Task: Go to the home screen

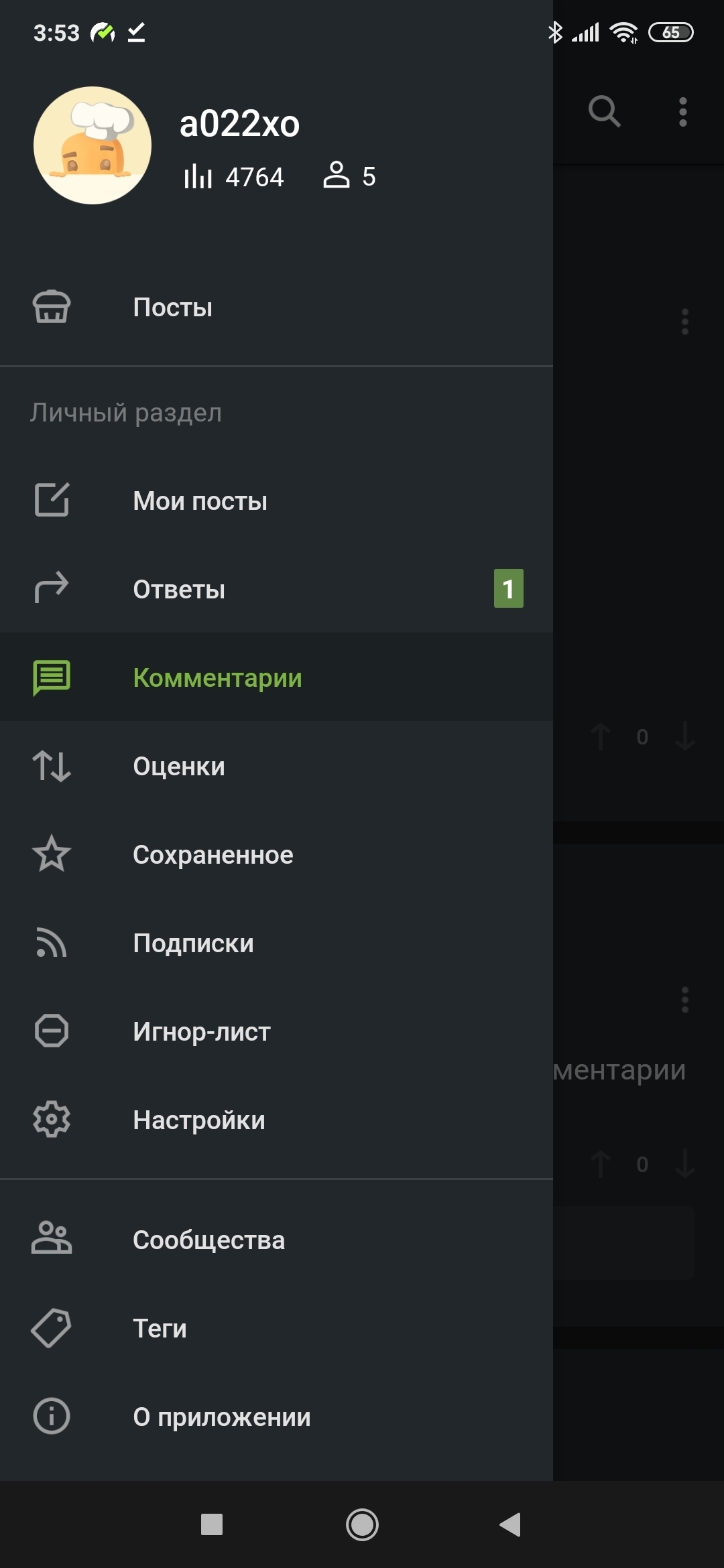Action: (x=362, y=1524)
